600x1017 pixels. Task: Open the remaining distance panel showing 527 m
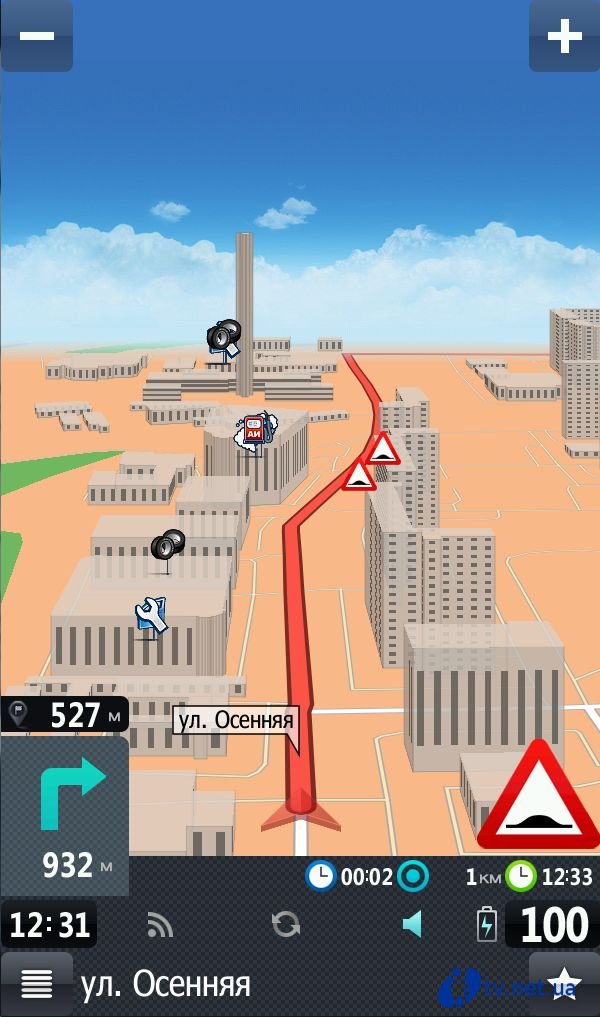[x=64, y=715]
